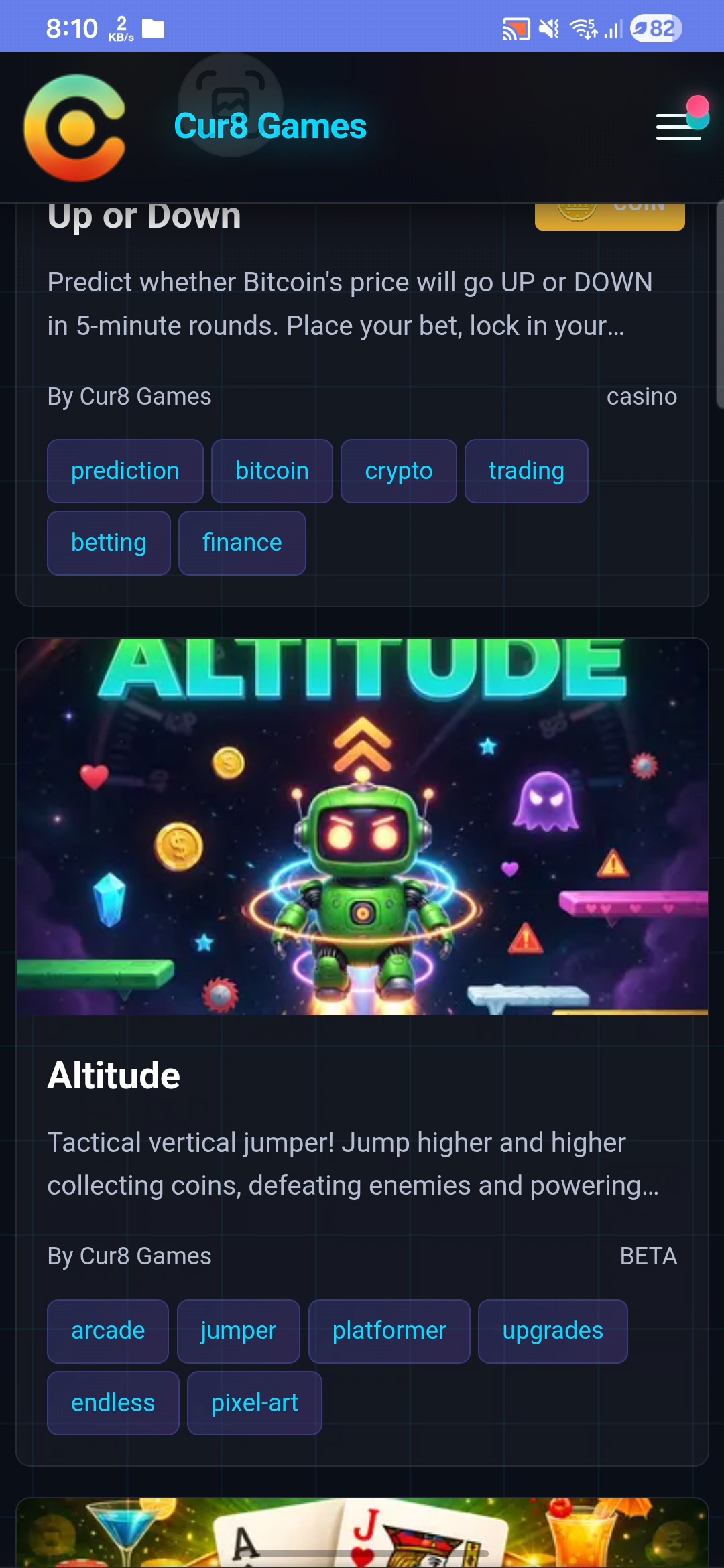Open the hamburger navigation menu
Screen dimensions: 724x1568
678,127
